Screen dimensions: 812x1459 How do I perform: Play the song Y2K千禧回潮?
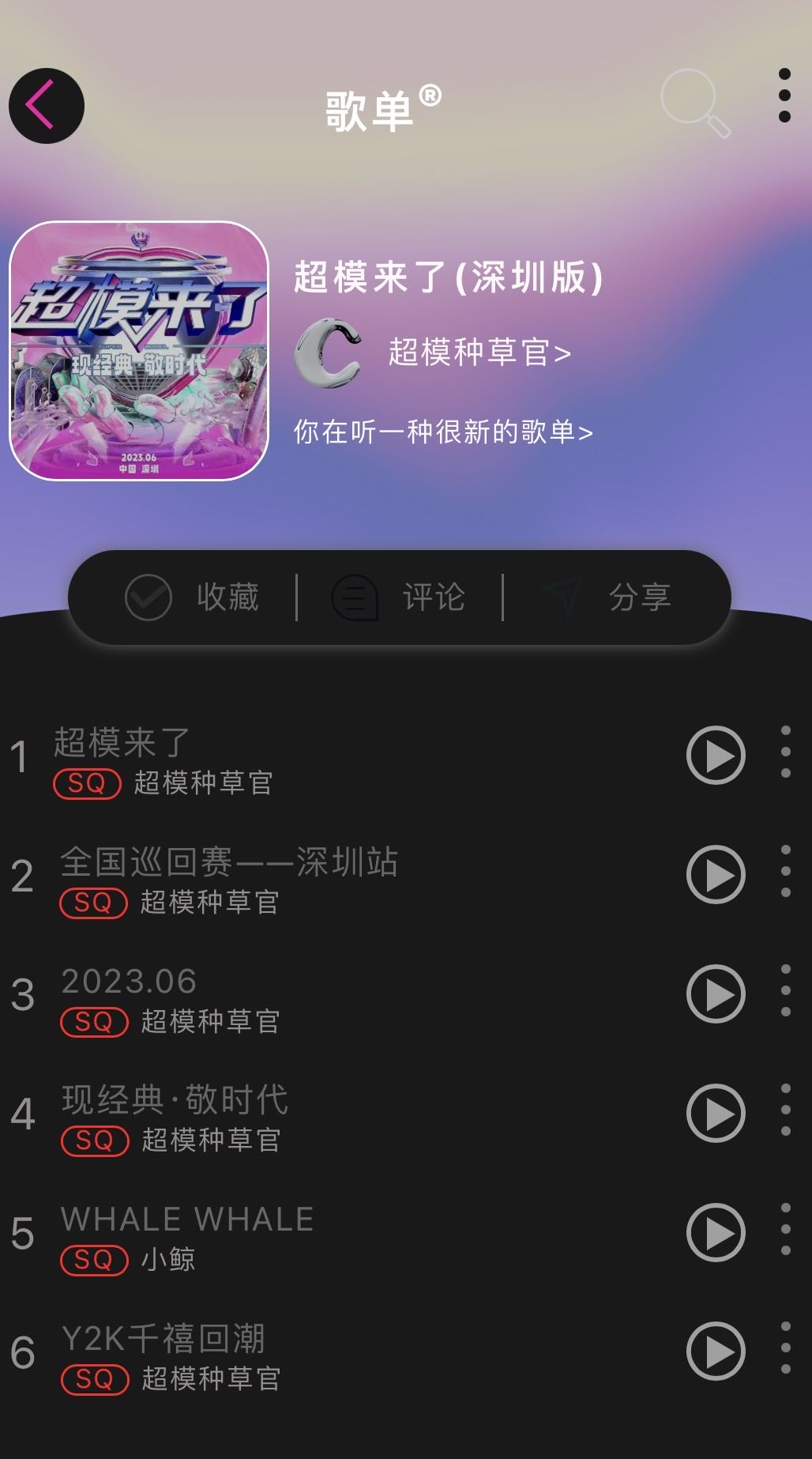(716, 1352)
